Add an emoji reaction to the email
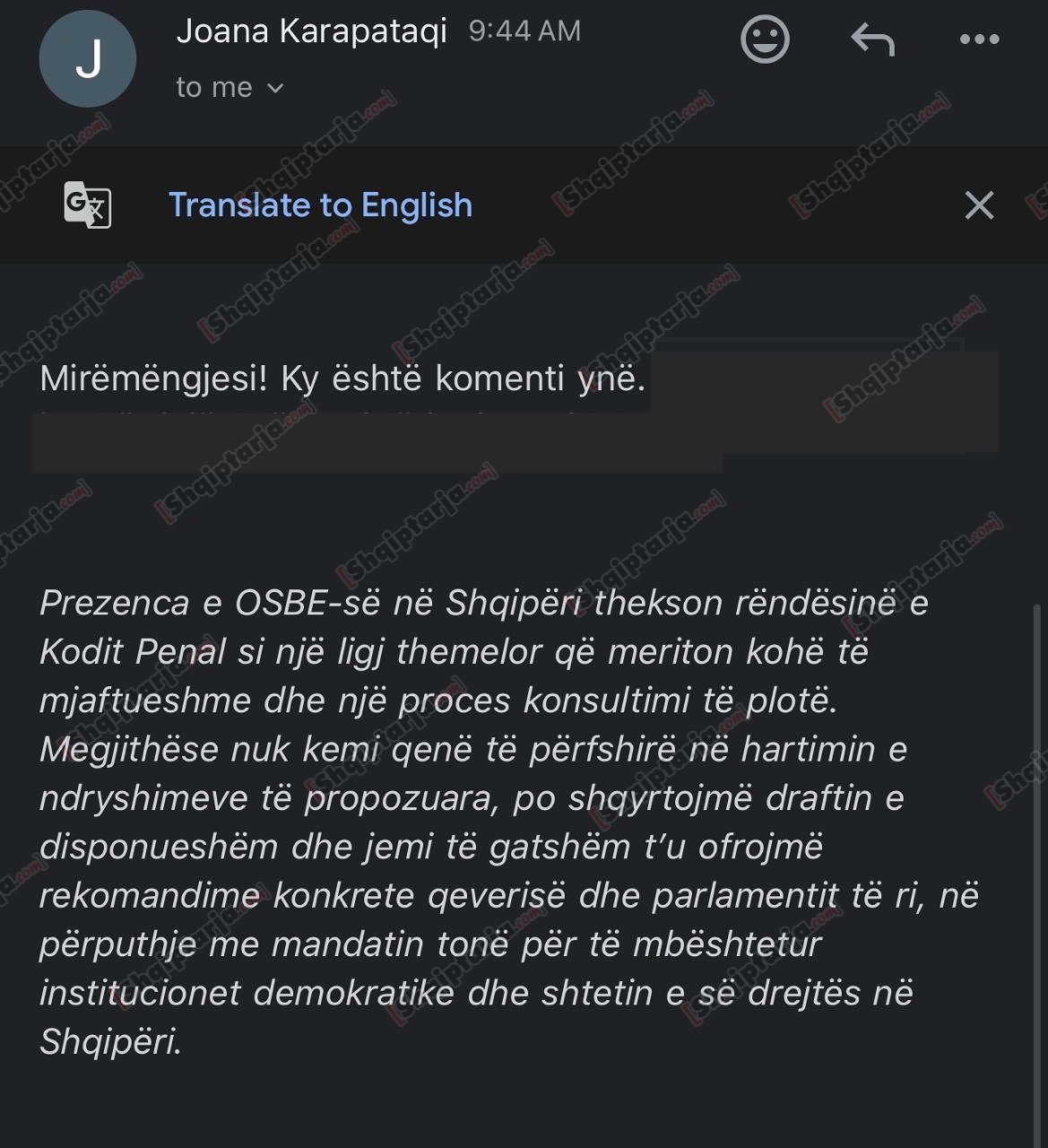The width and height of the screenshot is (1048, 1148). pyautogui.click(x=765, y=39)
